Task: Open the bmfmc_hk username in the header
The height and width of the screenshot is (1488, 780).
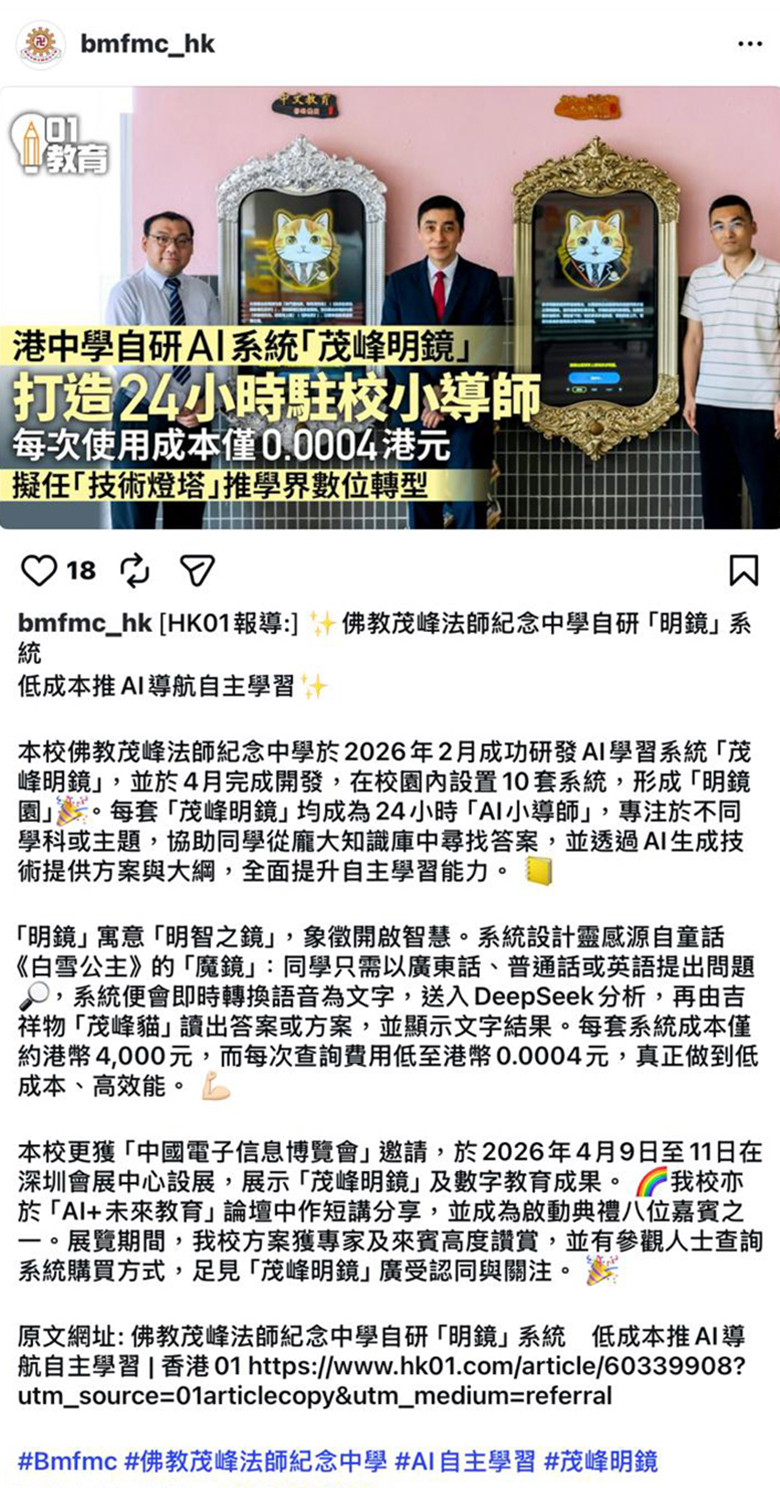Action: 147,44
